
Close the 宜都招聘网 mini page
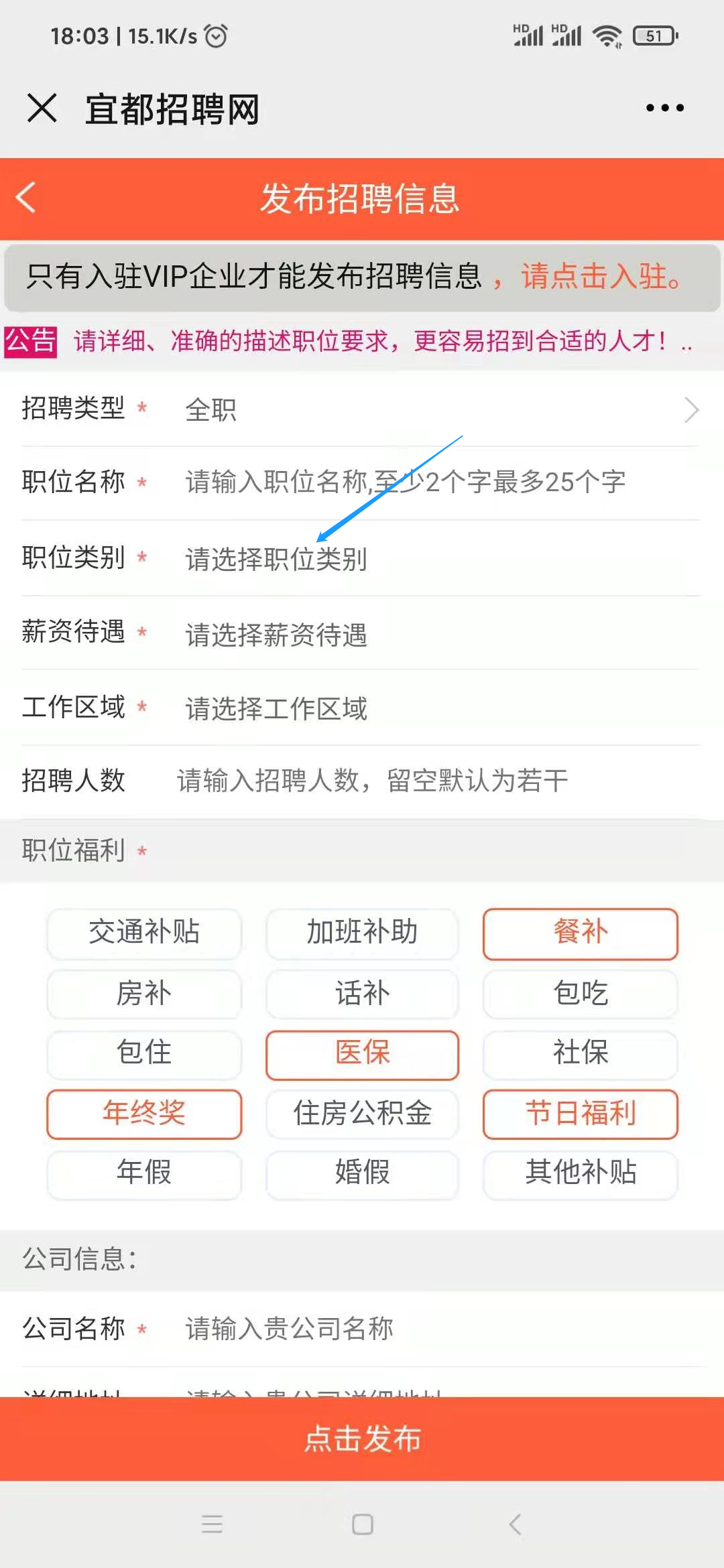pos(42,108)
